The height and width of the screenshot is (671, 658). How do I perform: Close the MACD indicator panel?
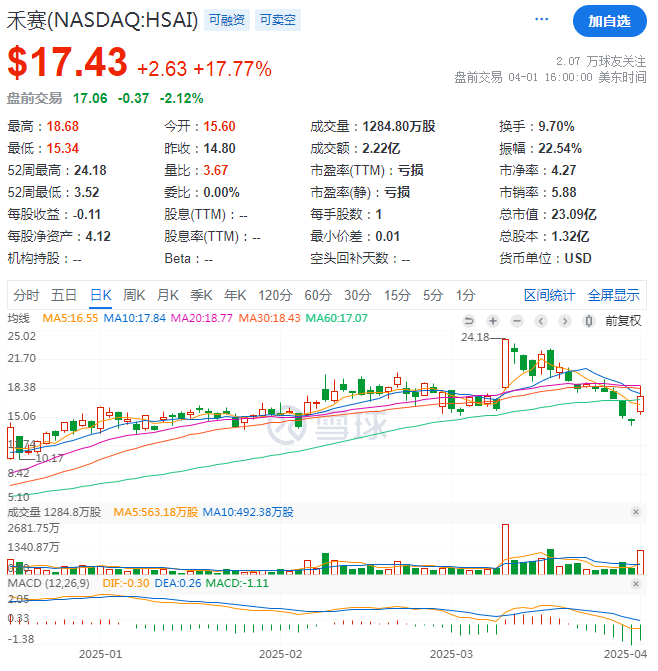pos(635,582)
